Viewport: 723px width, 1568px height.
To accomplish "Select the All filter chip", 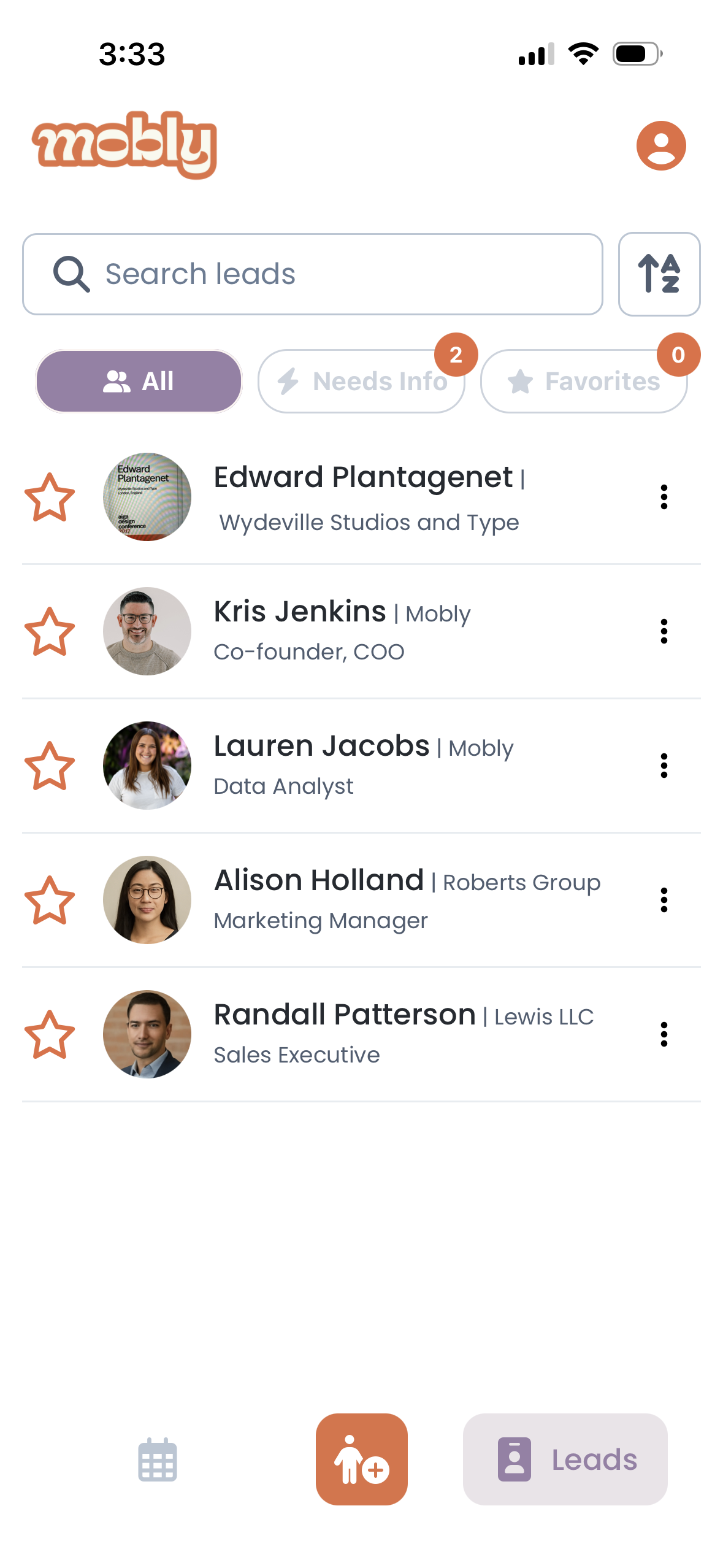I will coord(139,381).
